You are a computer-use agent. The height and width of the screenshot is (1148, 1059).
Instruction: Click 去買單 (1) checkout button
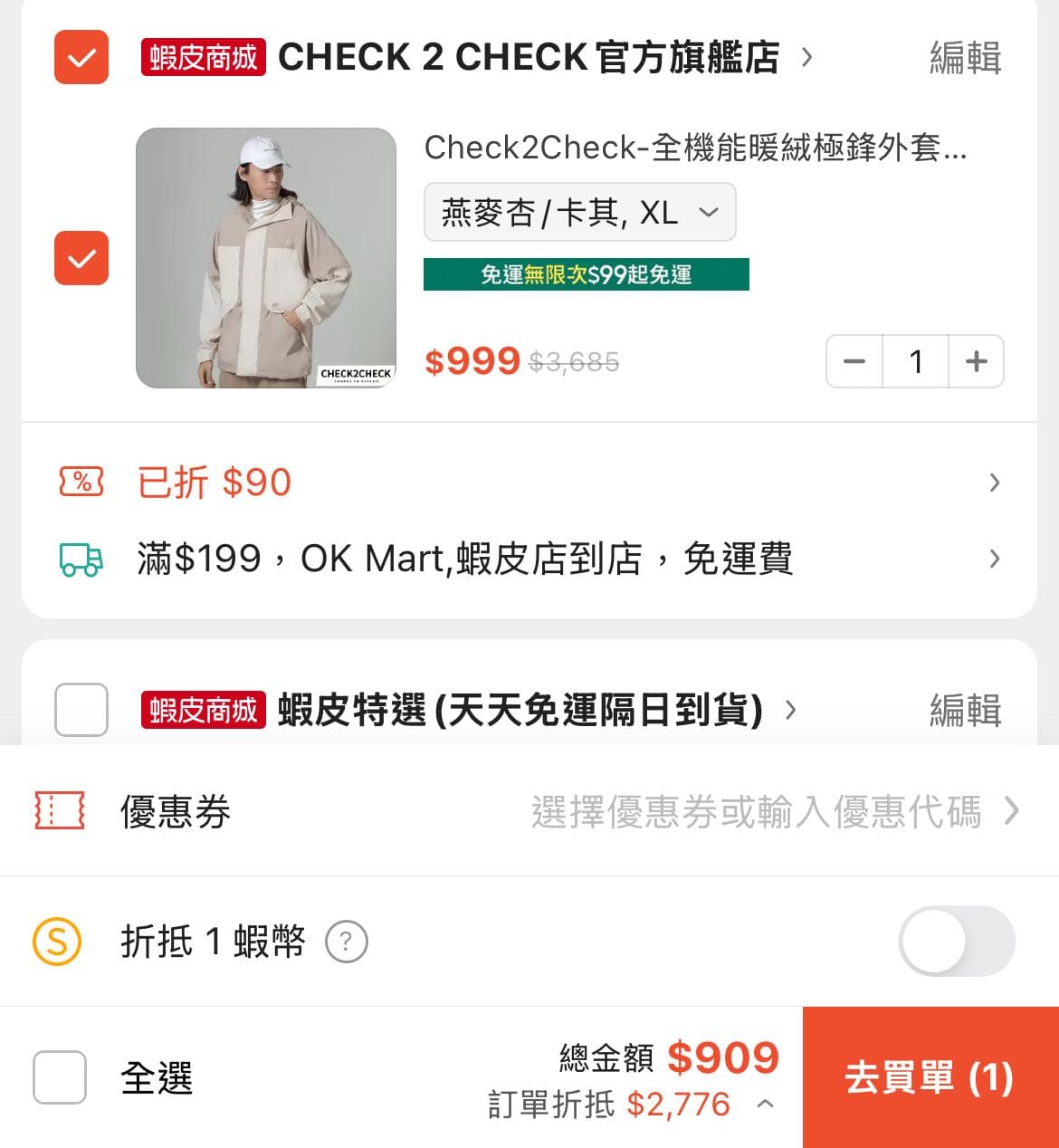[931, 1077]
